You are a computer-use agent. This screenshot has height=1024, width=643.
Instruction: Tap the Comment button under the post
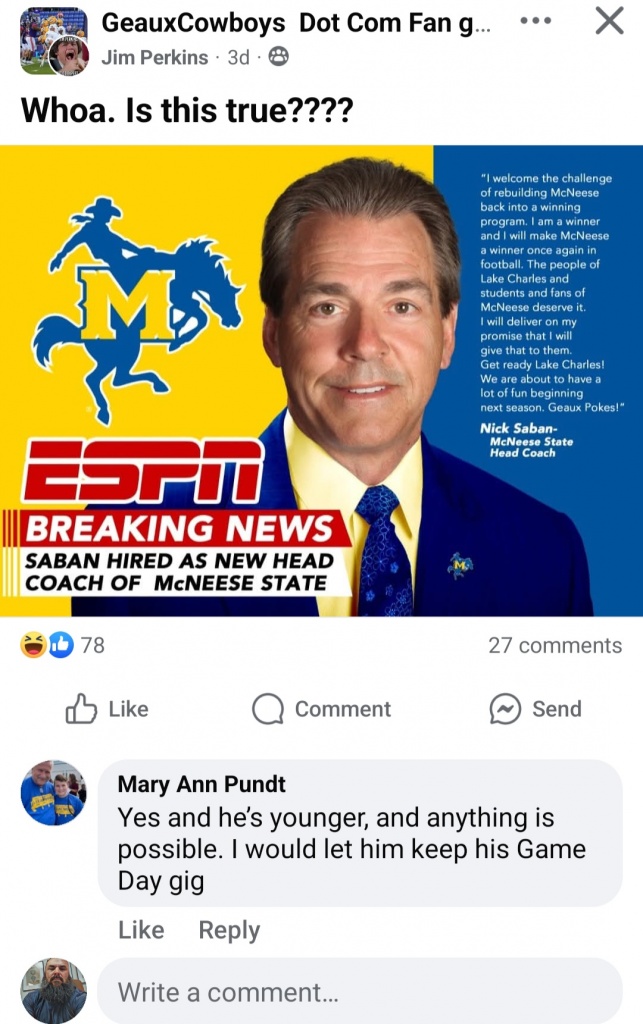[321, 709]
